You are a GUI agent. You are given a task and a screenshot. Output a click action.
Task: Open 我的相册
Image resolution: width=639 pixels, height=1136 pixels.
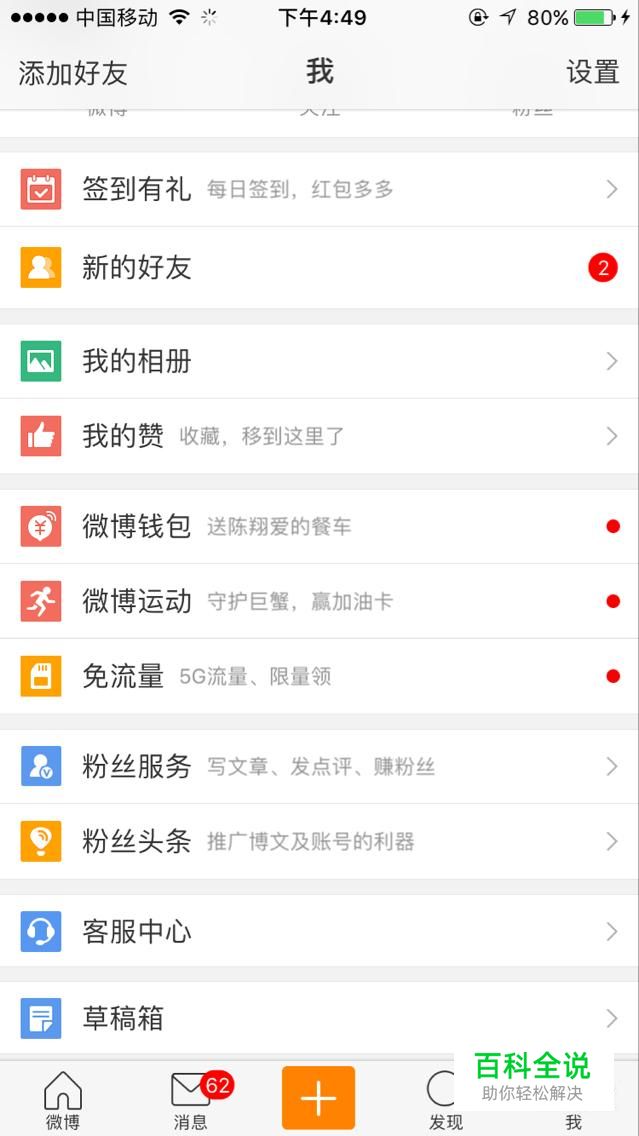320,361
